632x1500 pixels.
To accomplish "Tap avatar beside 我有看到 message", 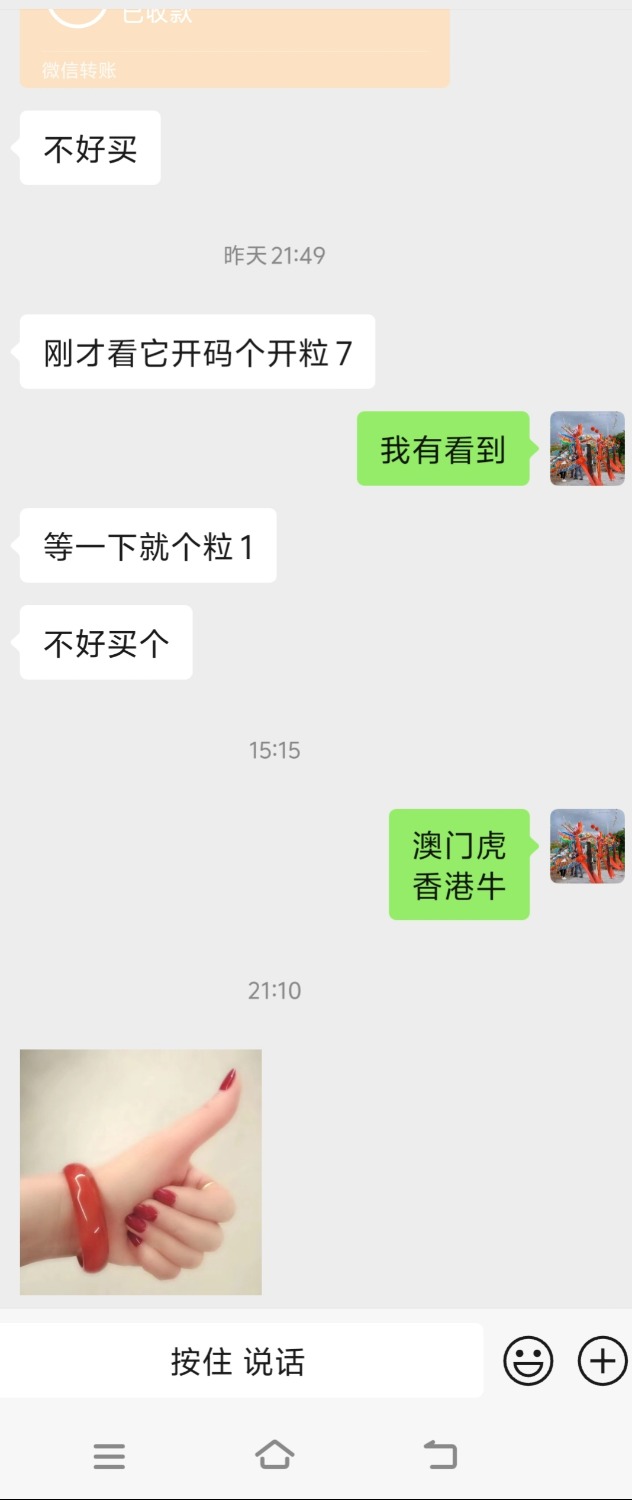I will 587,449.
